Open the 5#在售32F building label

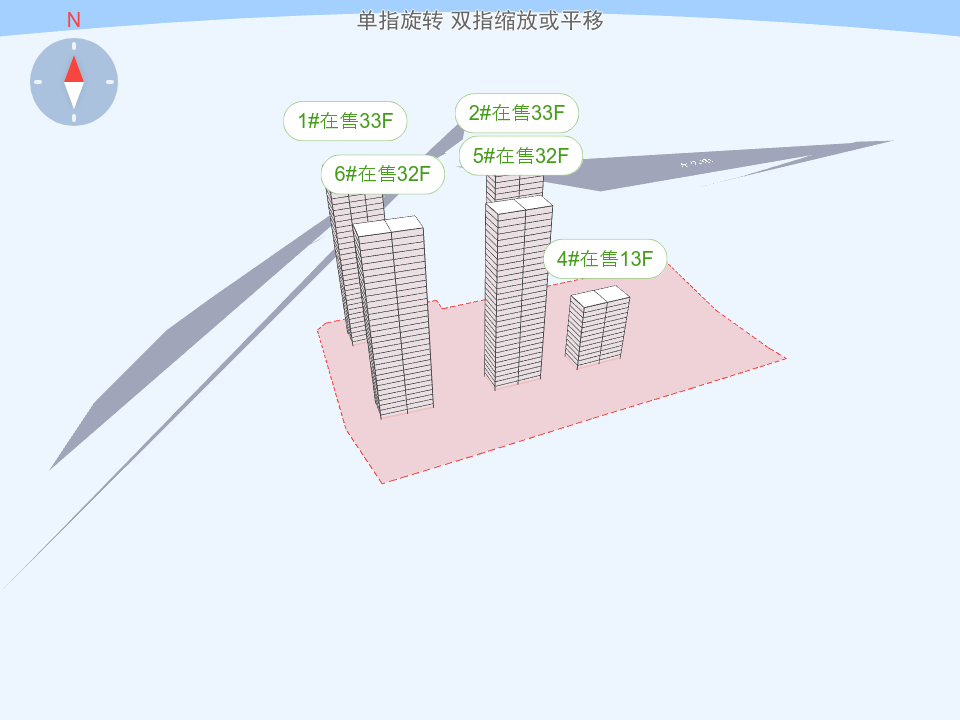coord(520,155)
